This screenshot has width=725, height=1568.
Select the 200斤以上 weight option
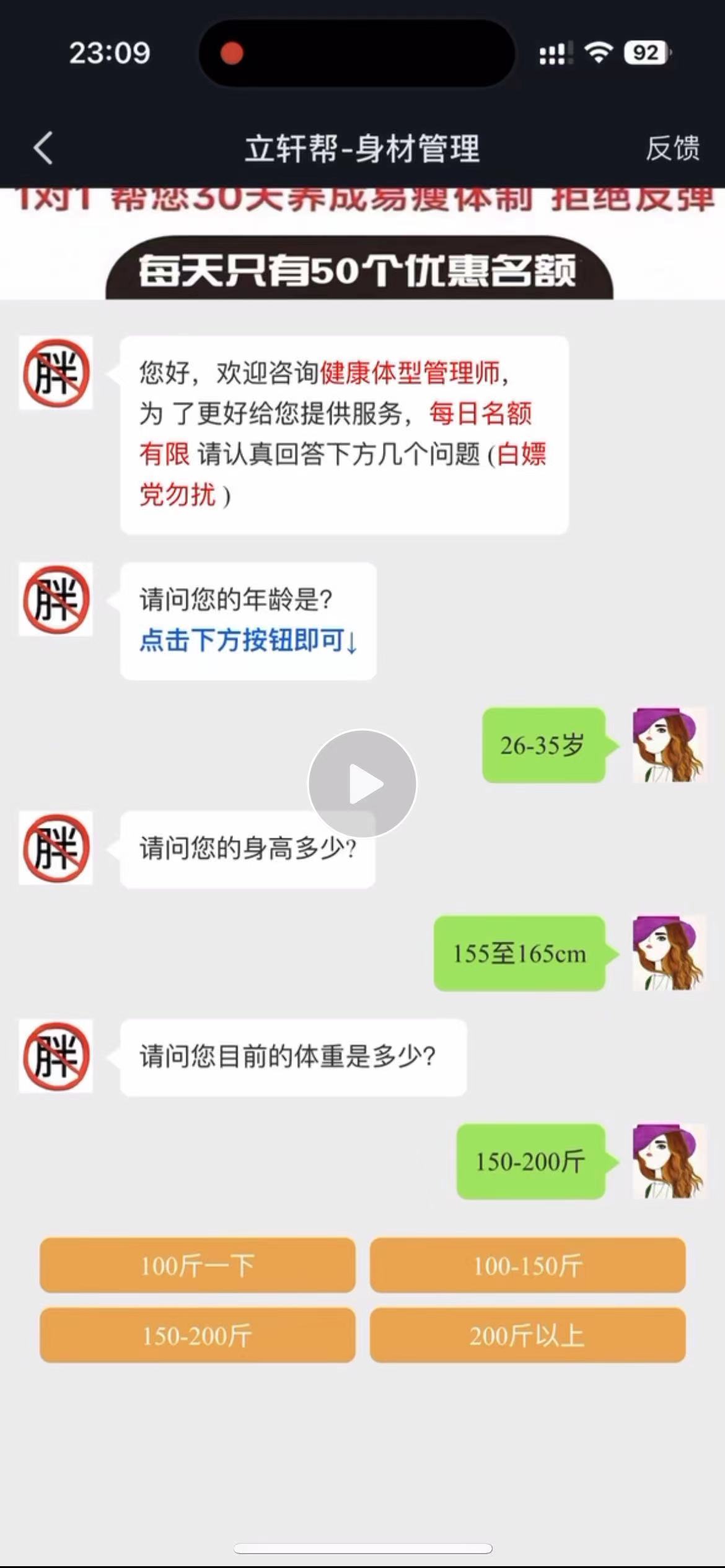527,1336
